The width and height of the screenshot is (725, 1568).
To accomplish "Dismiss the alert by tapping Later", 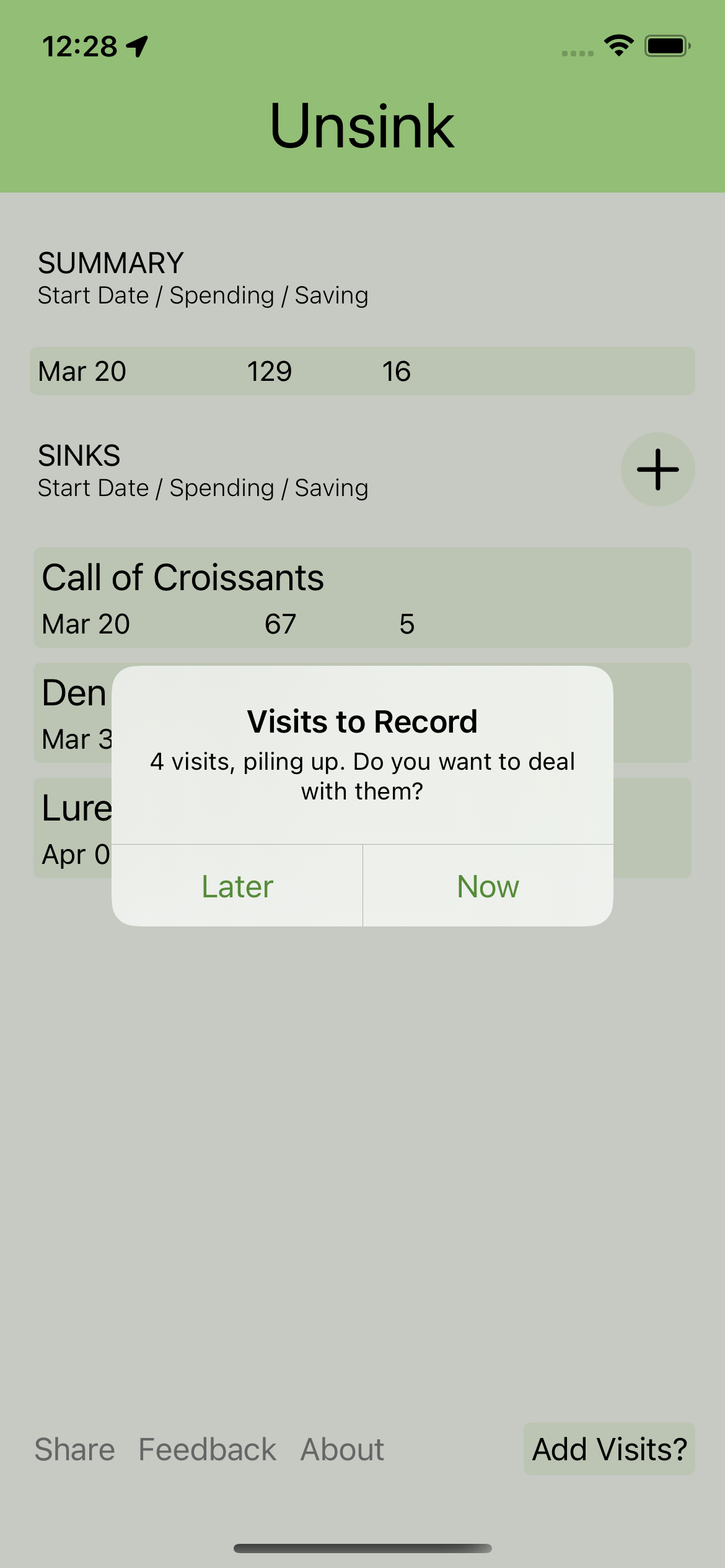I will (236, 886).
